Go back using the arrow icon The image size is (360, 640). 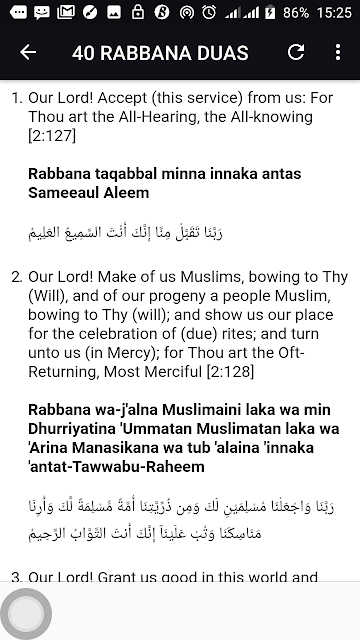28,52
